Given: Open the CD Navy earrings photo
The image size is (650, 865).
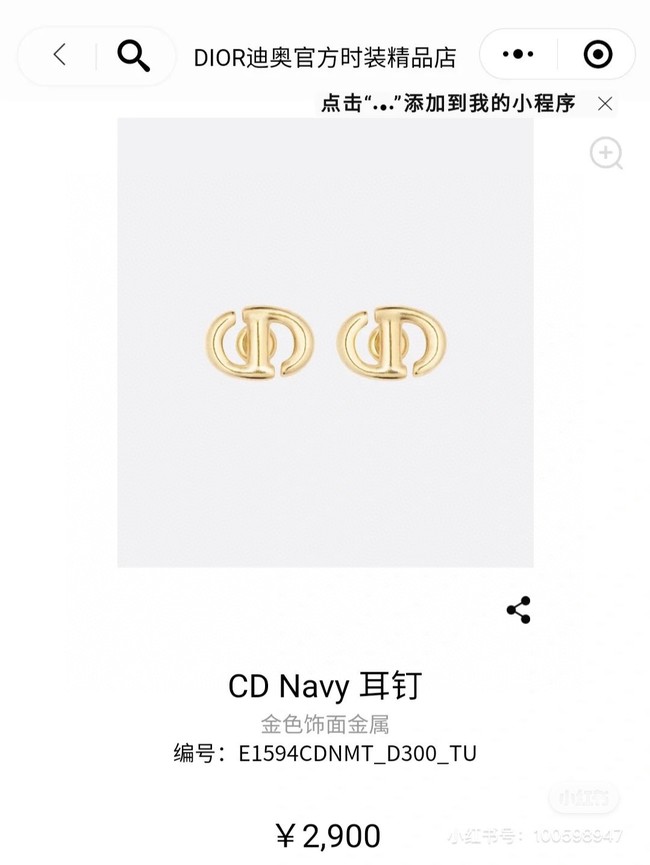Looking at the screenshot, I should coord(325,342).
